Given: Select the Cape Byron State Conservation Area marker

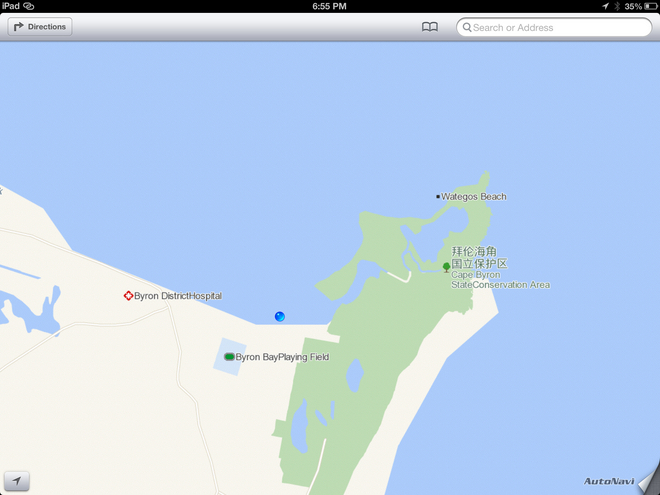Looking at the screenshot, I should (446, 266).
